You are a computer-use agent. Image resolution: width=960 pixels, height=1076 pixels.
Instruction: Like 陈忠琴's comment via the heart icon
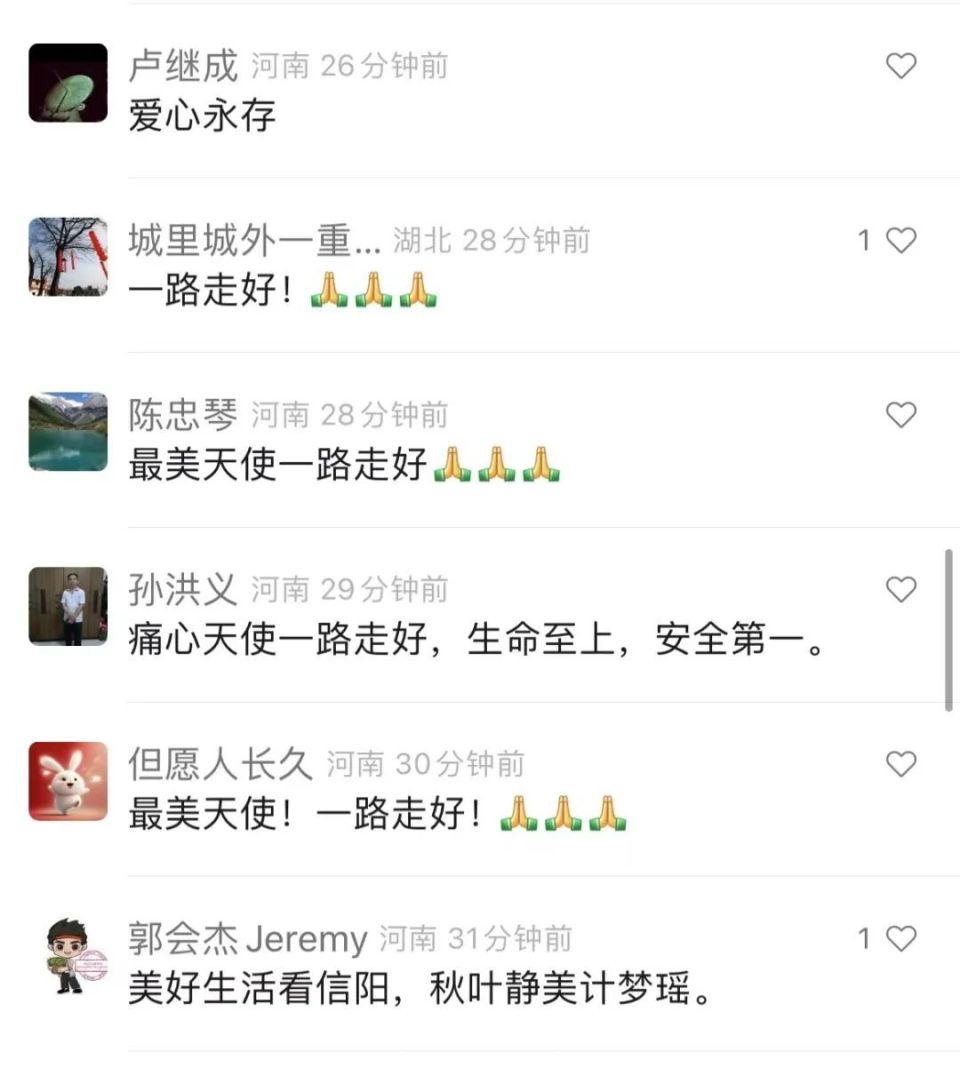901,414
